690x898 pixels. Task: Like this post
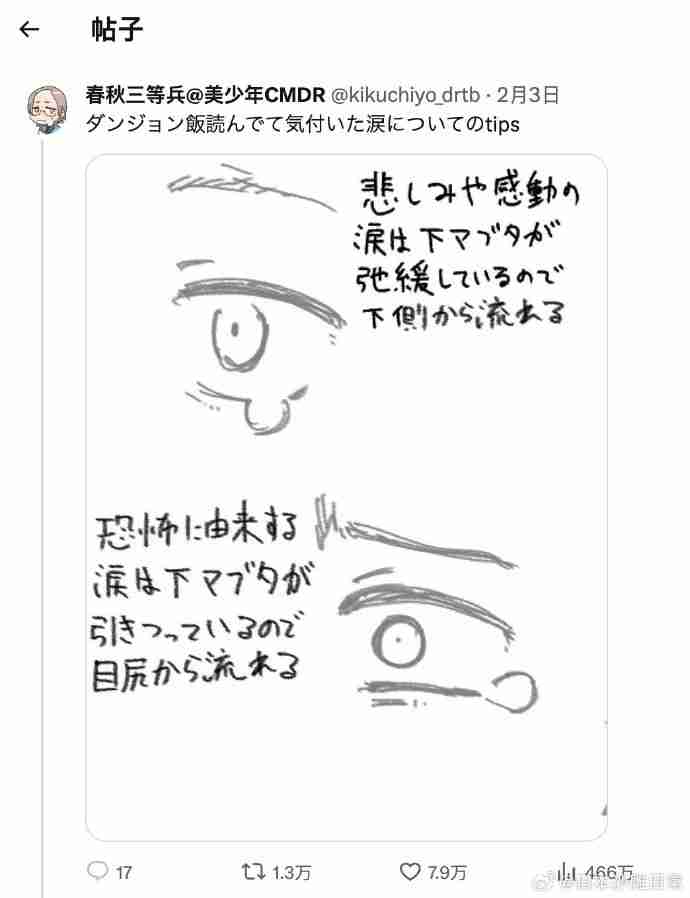(x=410, y=872)
